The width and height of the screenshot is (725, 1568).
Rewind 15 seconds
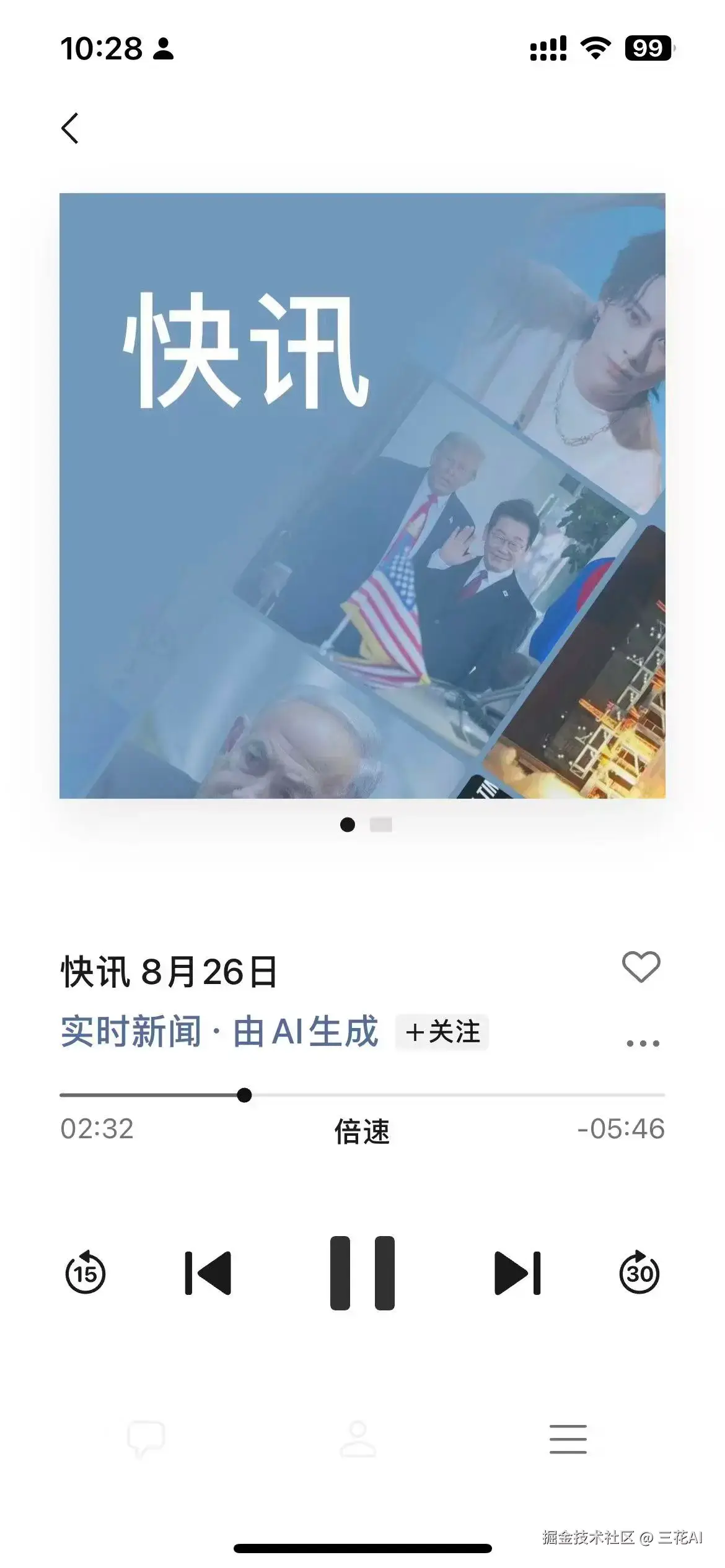[86, 1273]
